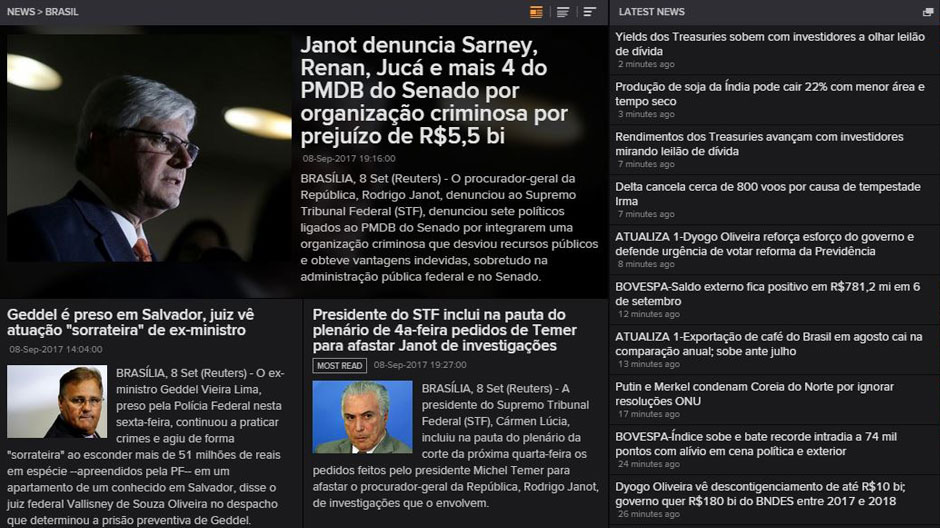
Task: Open the Presidente do STF inclui na pauta article
Action: [444, 330]
